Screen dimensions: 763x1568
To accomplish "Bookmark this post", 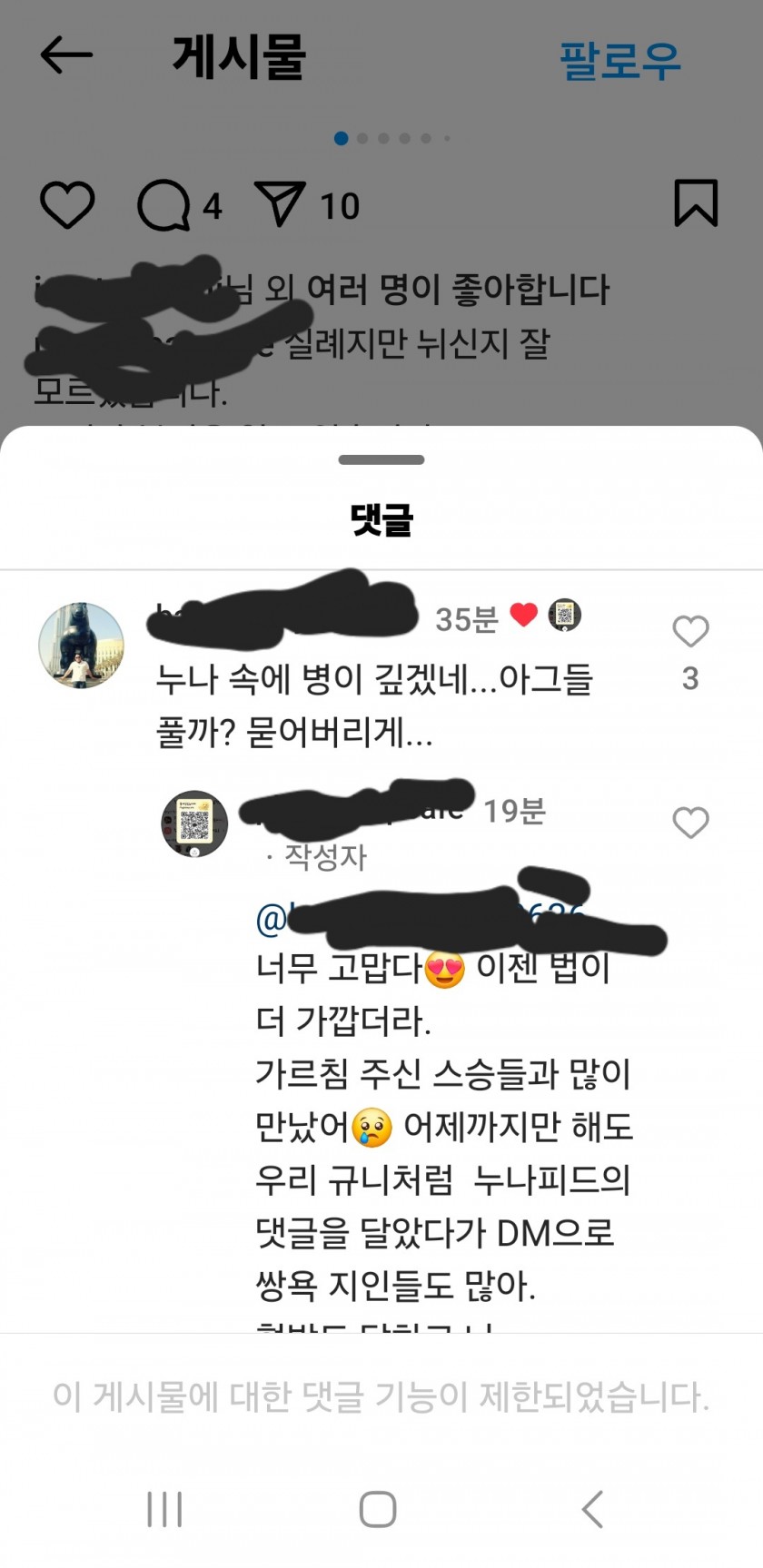I will coord(696,202).
